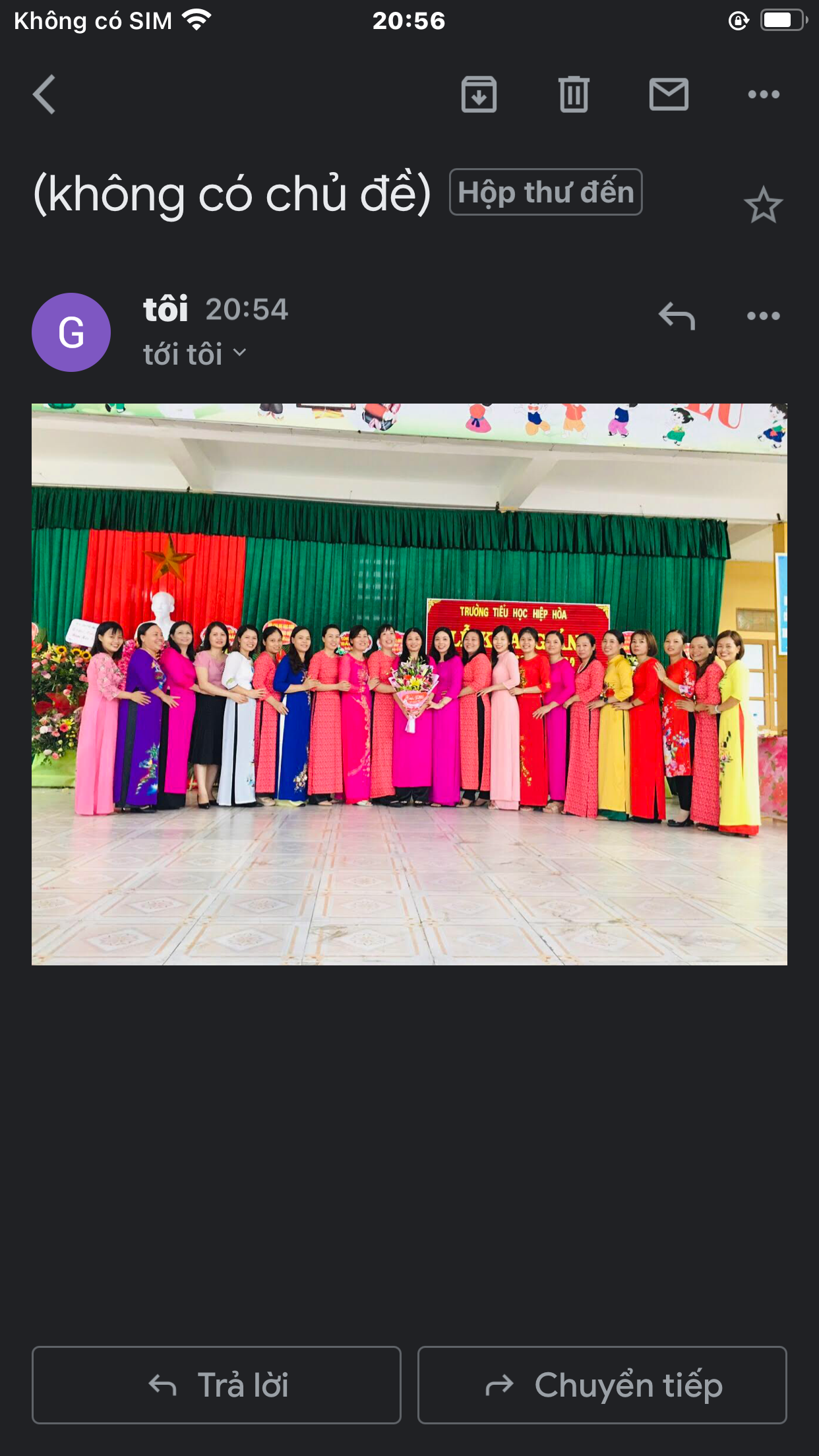819x1456 pixels.
Task: Delete this email with the trash icon
Action: (x=574, y=94)
